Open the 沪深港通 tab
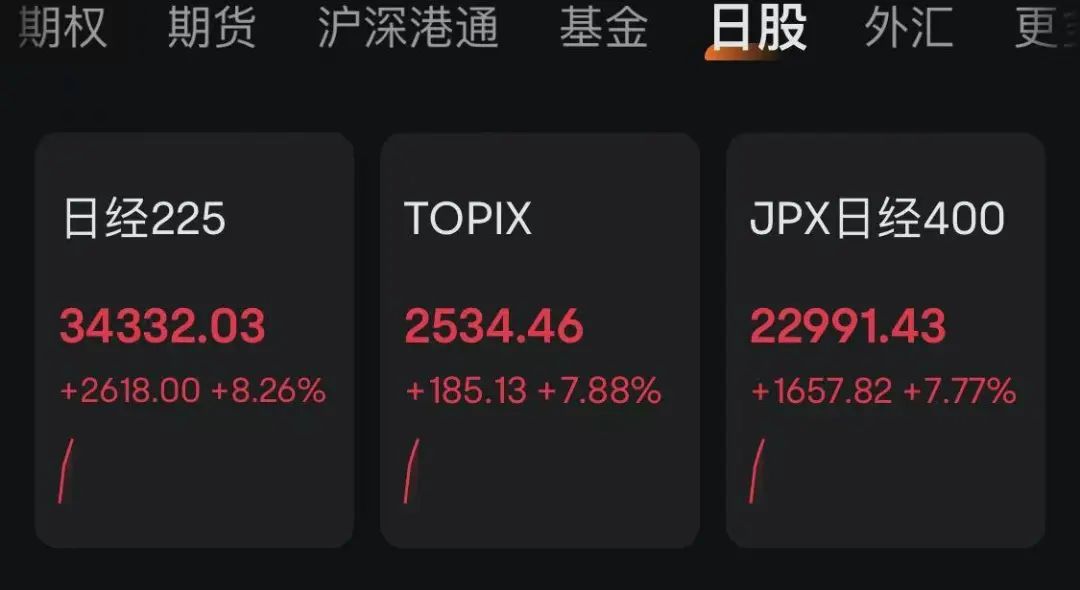 click(x=408, y=27)
